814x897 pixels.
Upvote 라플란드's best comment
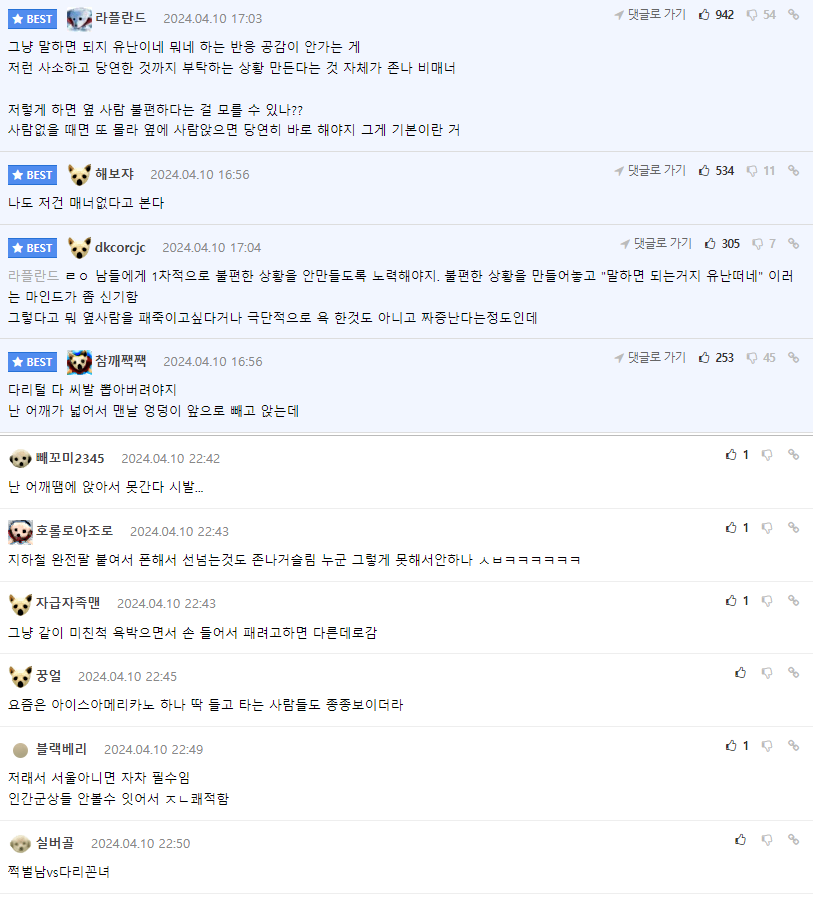coord(705,15)
